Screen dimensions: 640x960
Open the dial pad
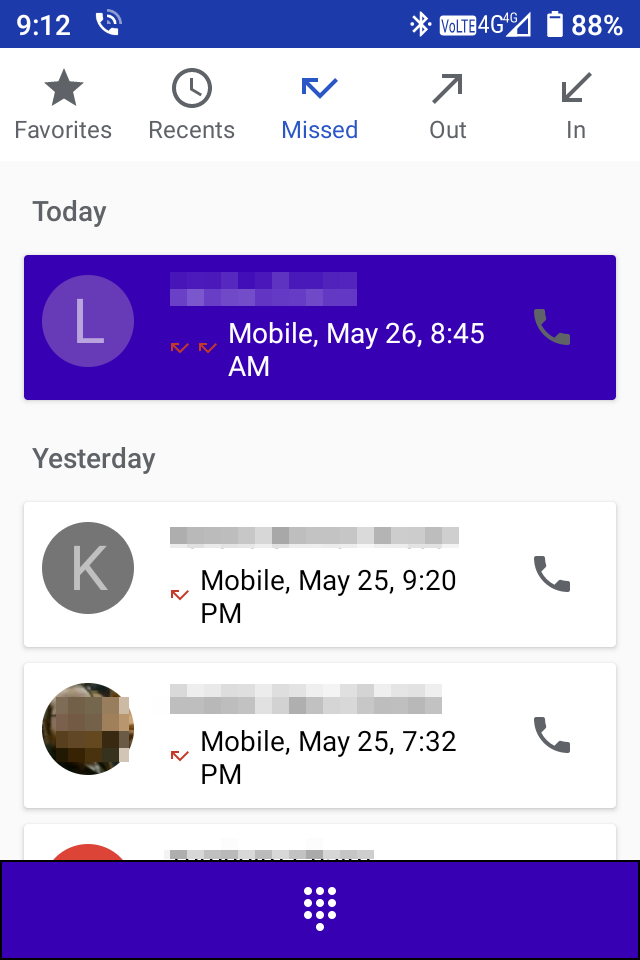(x=320, y=909)
